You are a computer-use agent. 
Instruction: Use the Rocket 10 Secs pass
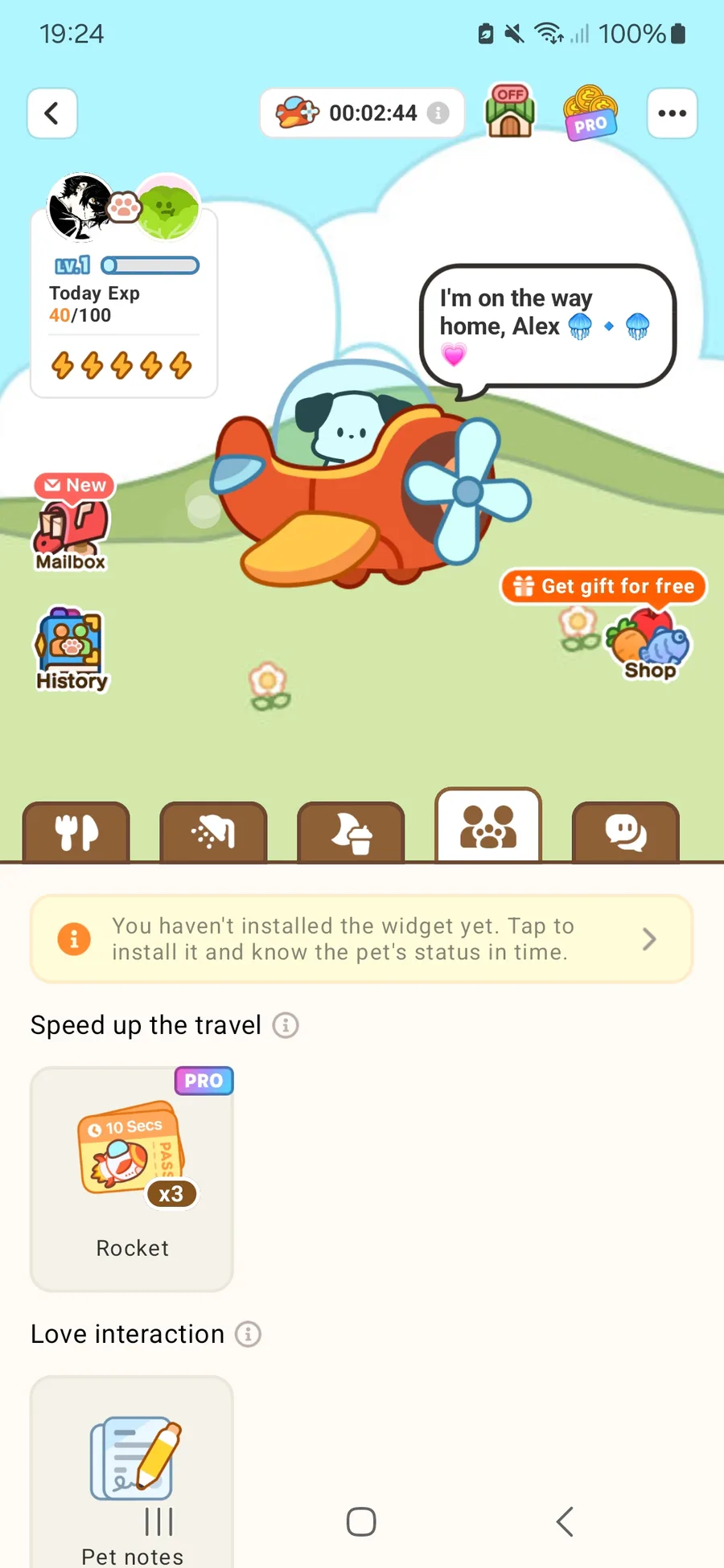pyautogui.click(x=132, y=1179)
